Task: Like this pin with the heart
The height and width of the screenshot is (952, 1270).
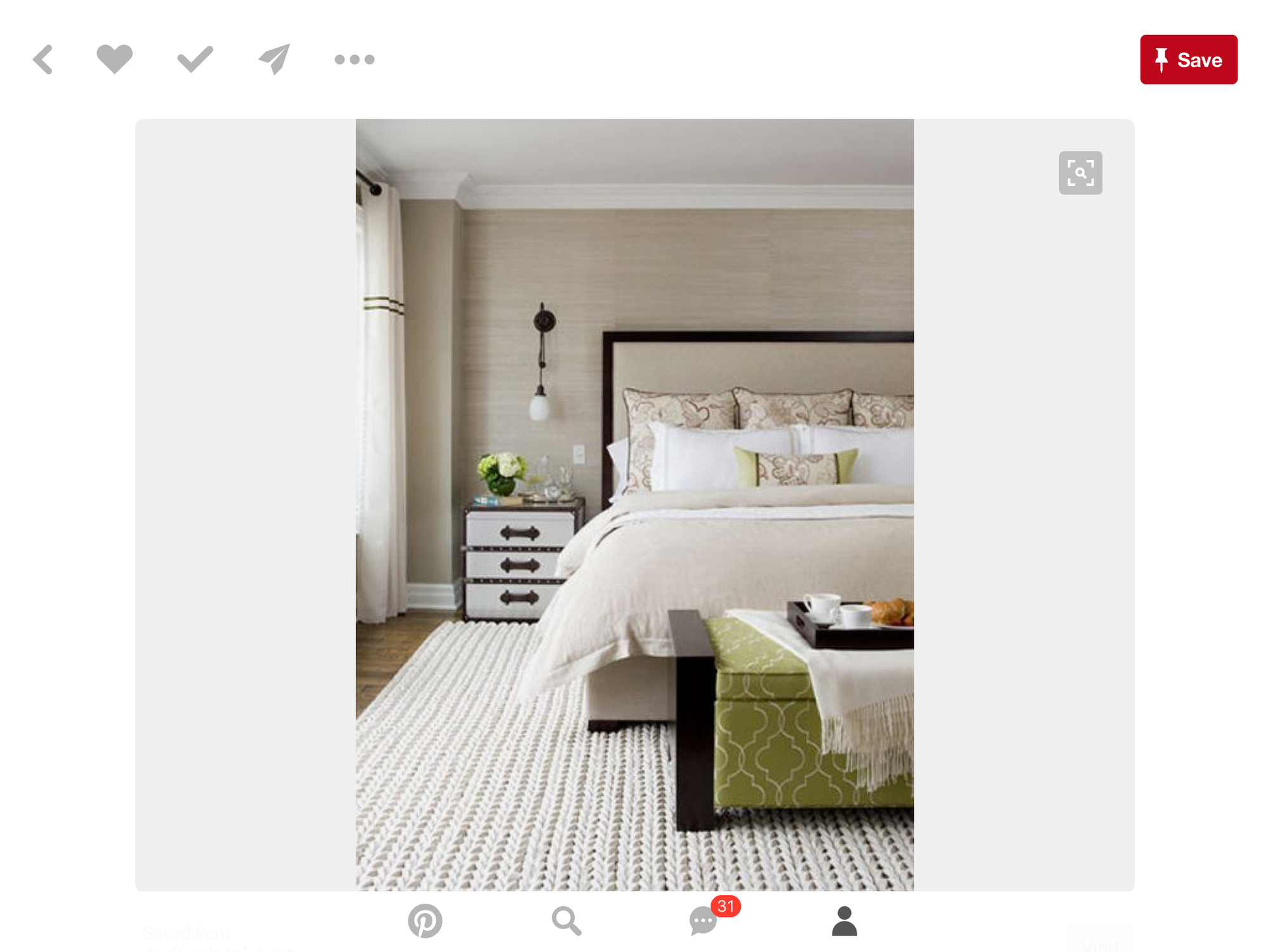Action: coord(114,59)
